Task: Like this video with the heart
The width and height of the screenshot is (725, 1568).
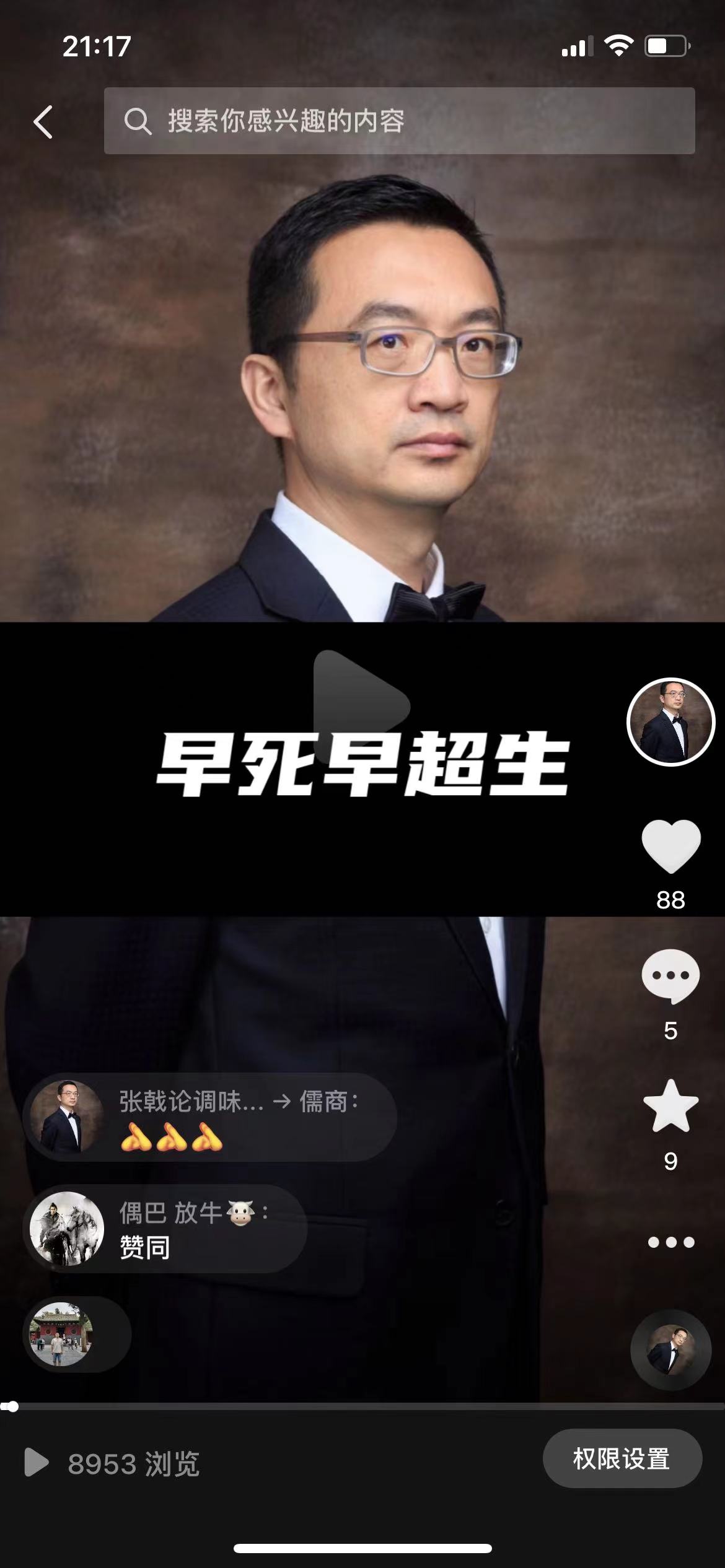Action: 670,846
